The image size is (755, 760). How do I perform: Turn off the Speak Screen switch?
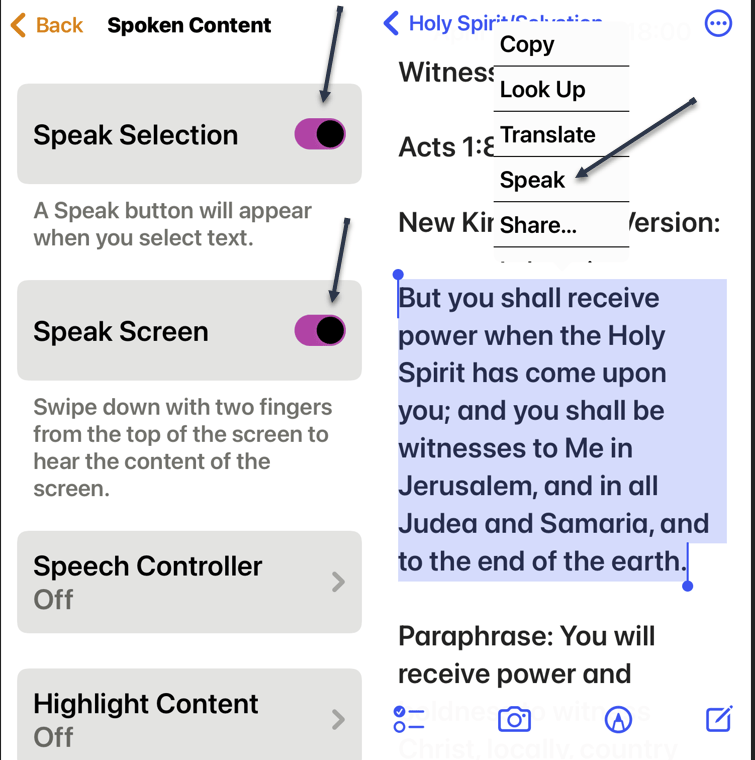click(320, 331)
